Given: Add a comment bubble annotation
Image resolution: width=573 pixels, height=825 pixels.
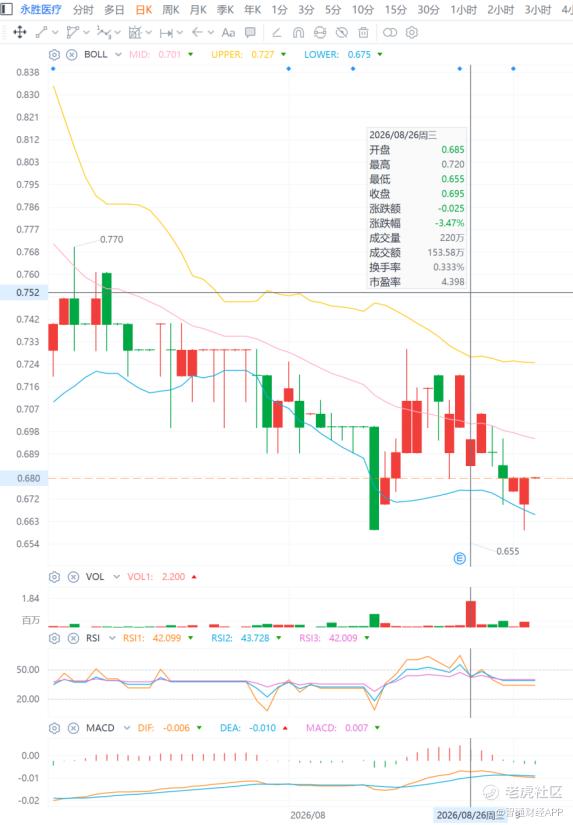Looking at the screenshot, I should pos(250,33).
